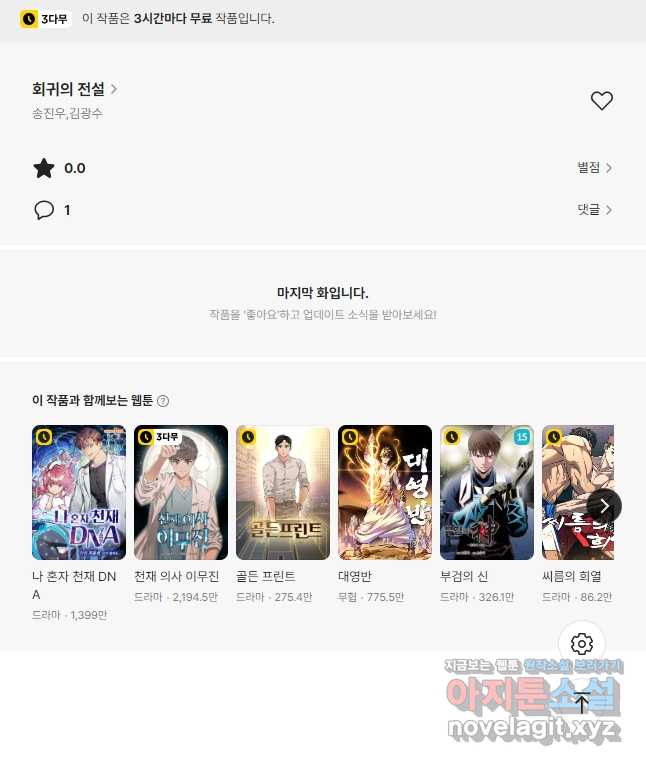The height and width of the screenshot is (766, 646).
Task: Open the 대영반 webtoon
Action: (385, 492)
